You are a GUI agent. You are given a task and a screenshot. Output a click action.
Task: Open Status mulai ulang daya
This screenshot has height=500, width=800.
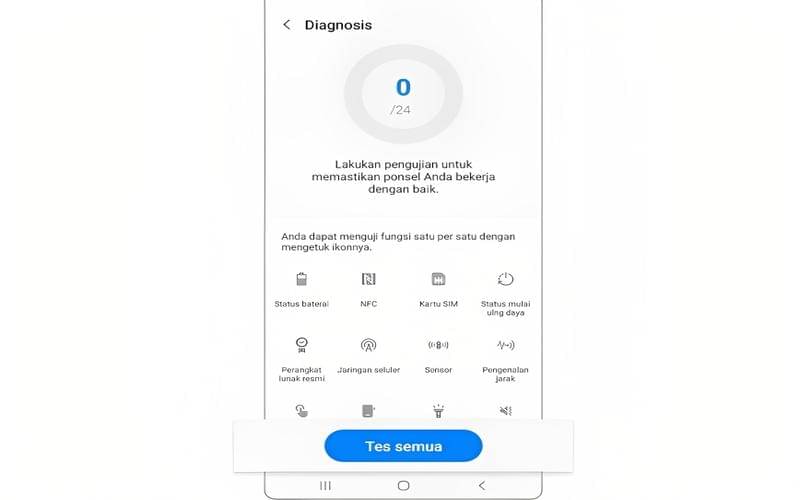tap(505, 280)
